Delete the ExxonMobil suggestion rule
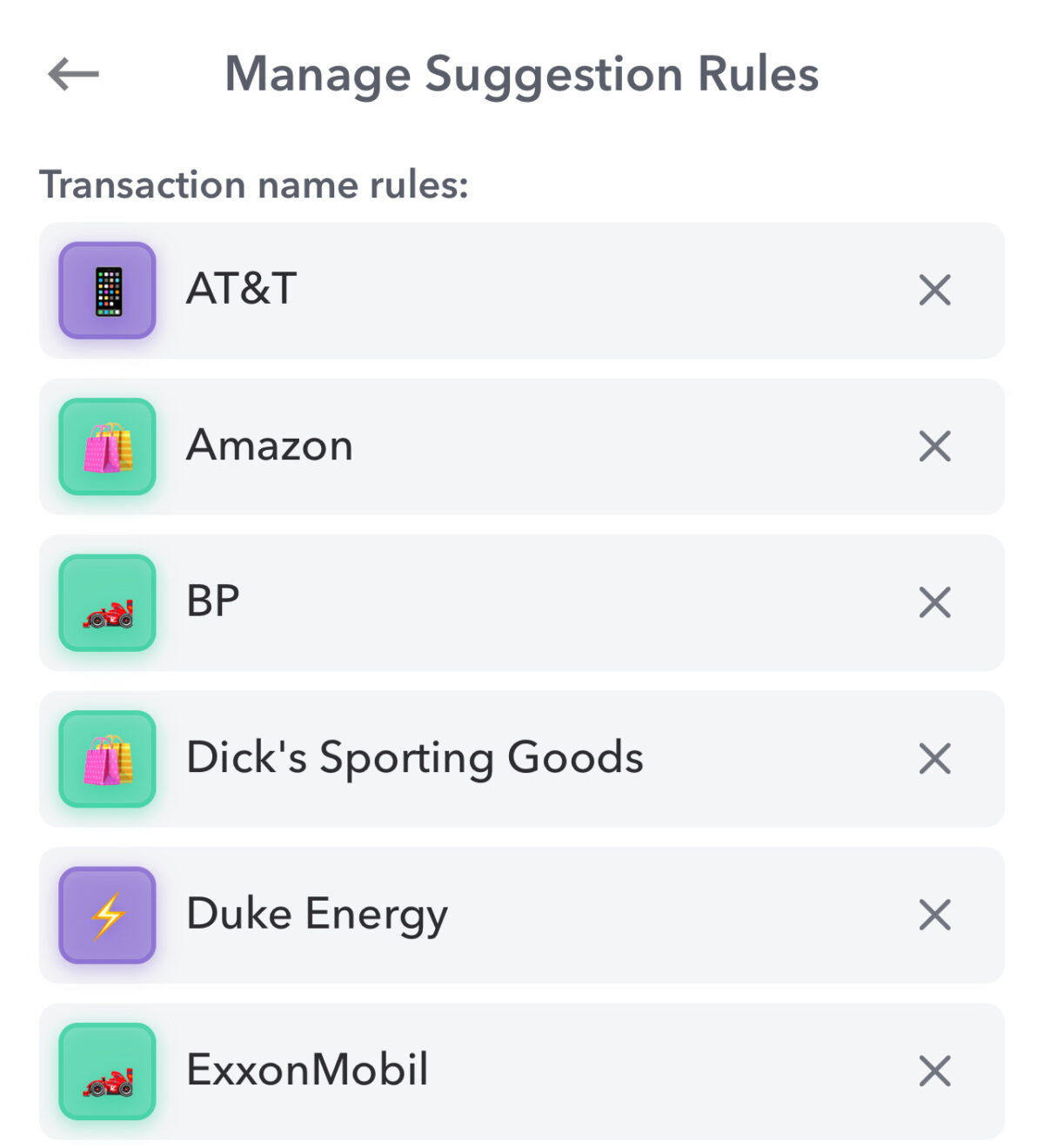The image size is (1044, 1148). click(x=936, y=1070)
